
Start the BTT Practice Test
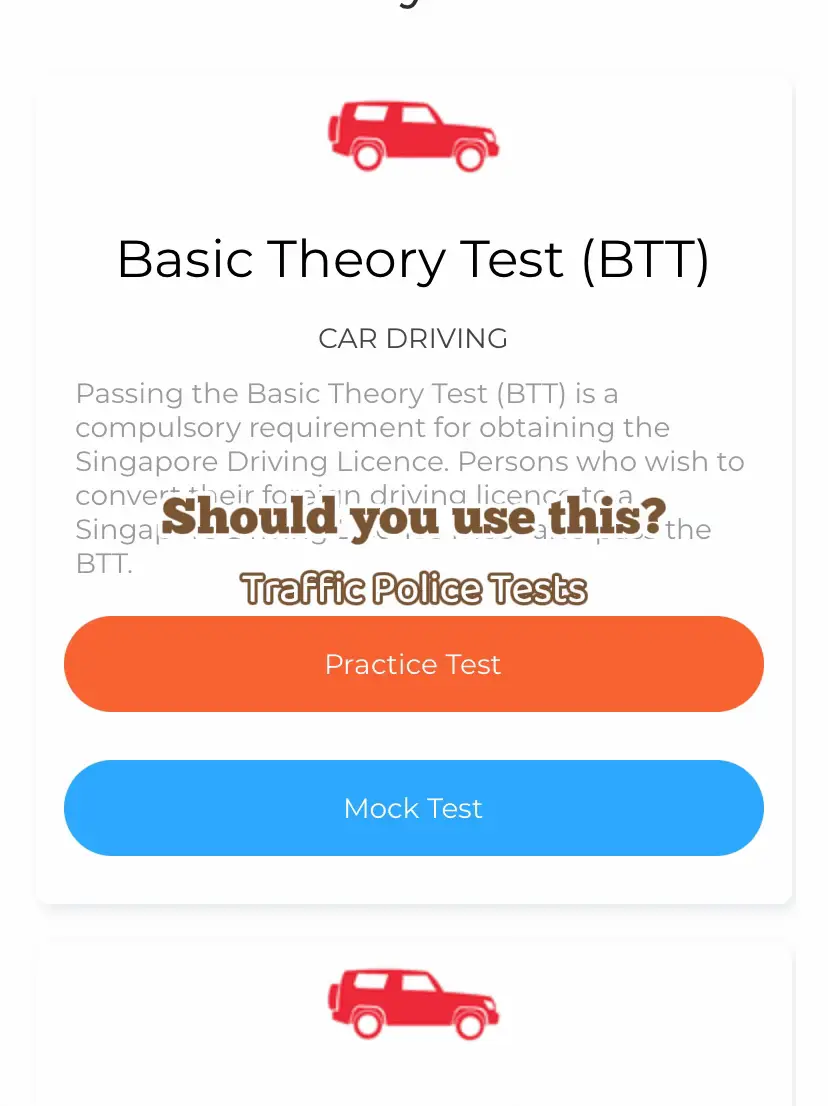click(413, 664)
